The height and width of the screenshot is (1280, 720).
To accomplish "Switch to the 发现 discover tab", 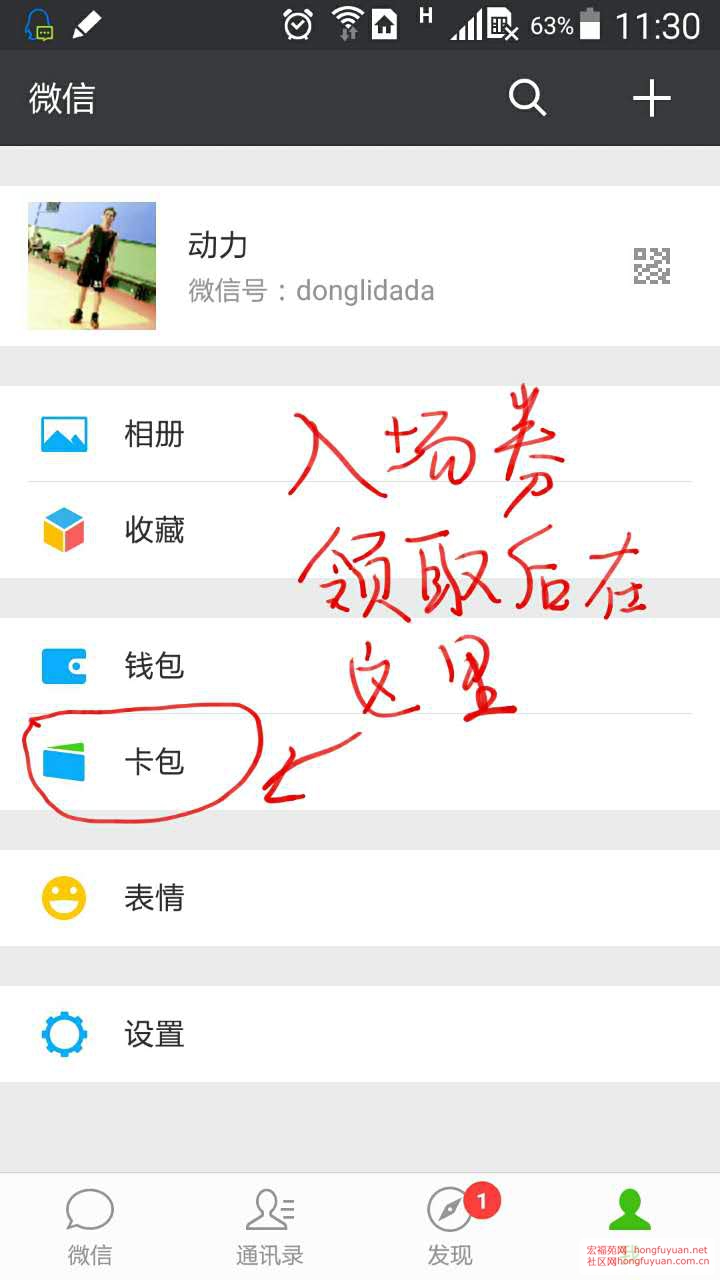I will (450, 1226).
